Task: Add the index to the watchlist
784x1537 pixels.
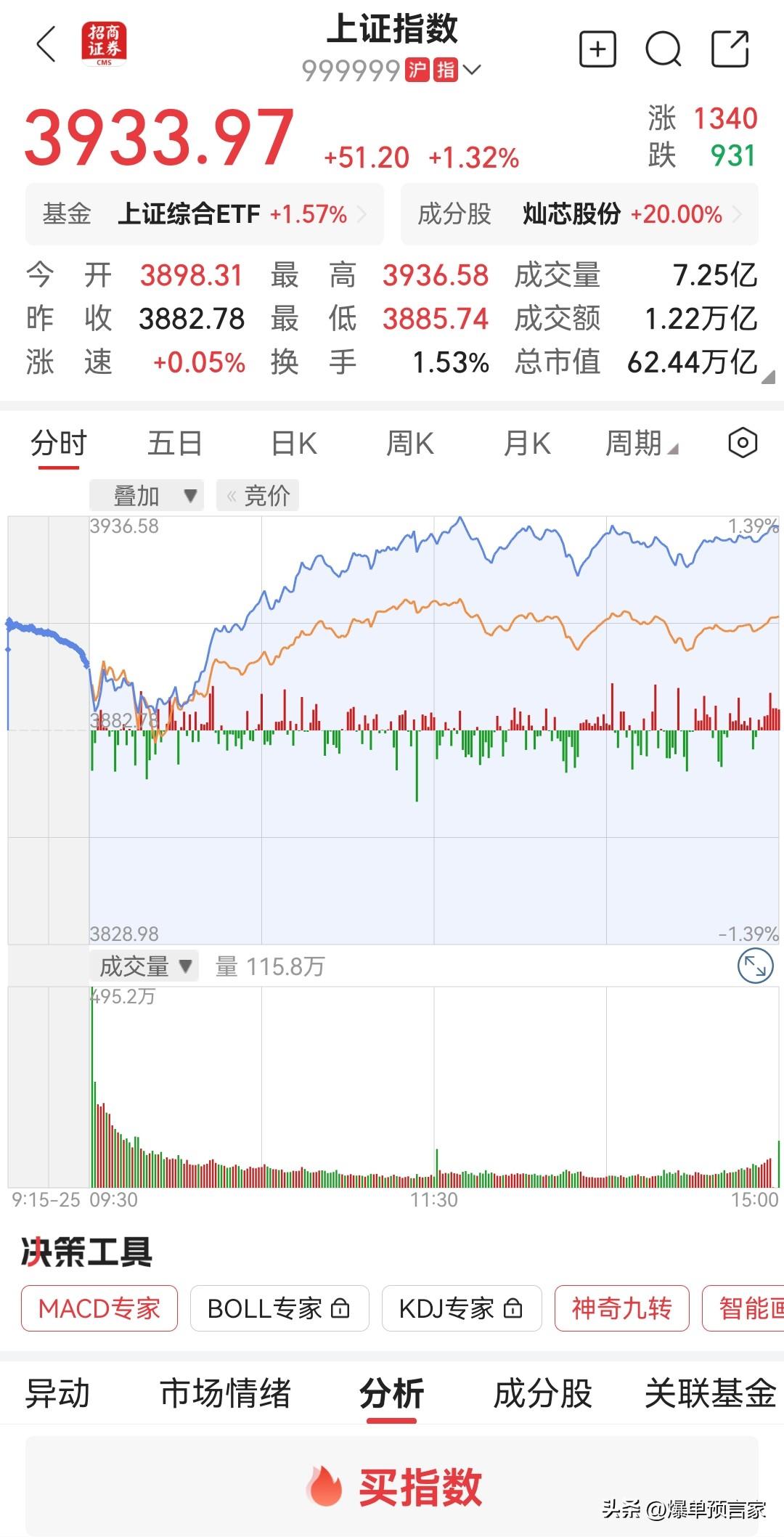Action: tap(597, 49)
